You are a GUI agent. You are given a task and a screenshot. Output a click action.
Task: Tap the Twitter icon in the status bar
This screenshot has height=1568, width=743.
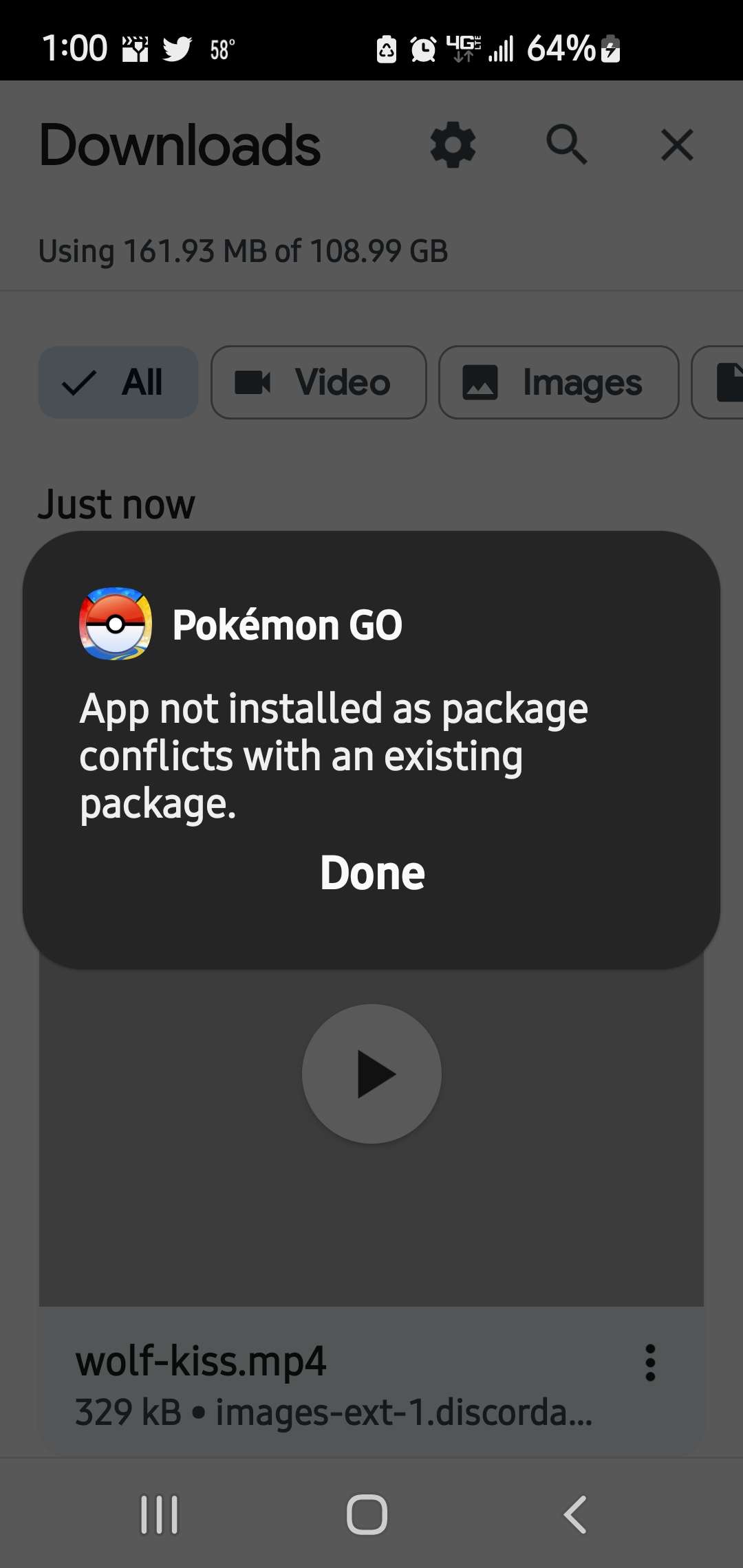tap(177, 47)
